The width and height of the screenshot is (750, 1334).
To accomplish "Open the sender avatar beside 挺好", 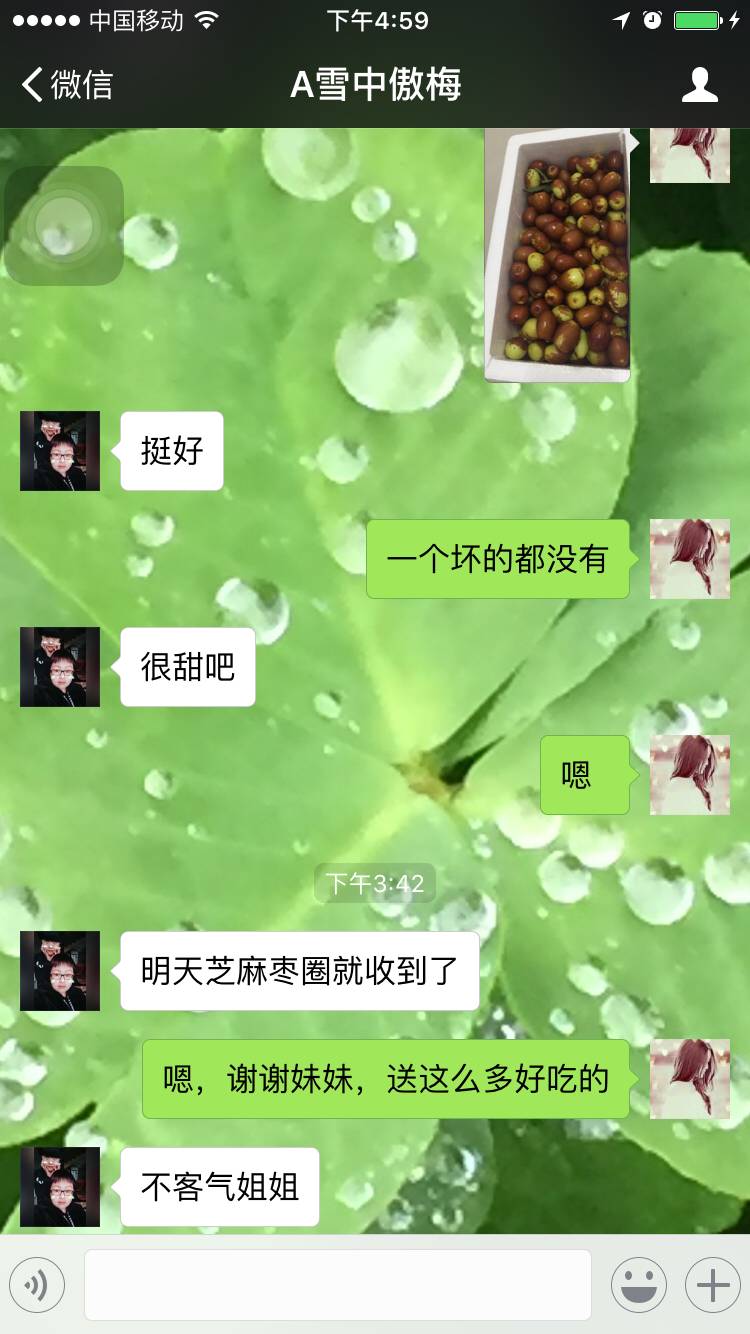I will click(x=60, y=451).
